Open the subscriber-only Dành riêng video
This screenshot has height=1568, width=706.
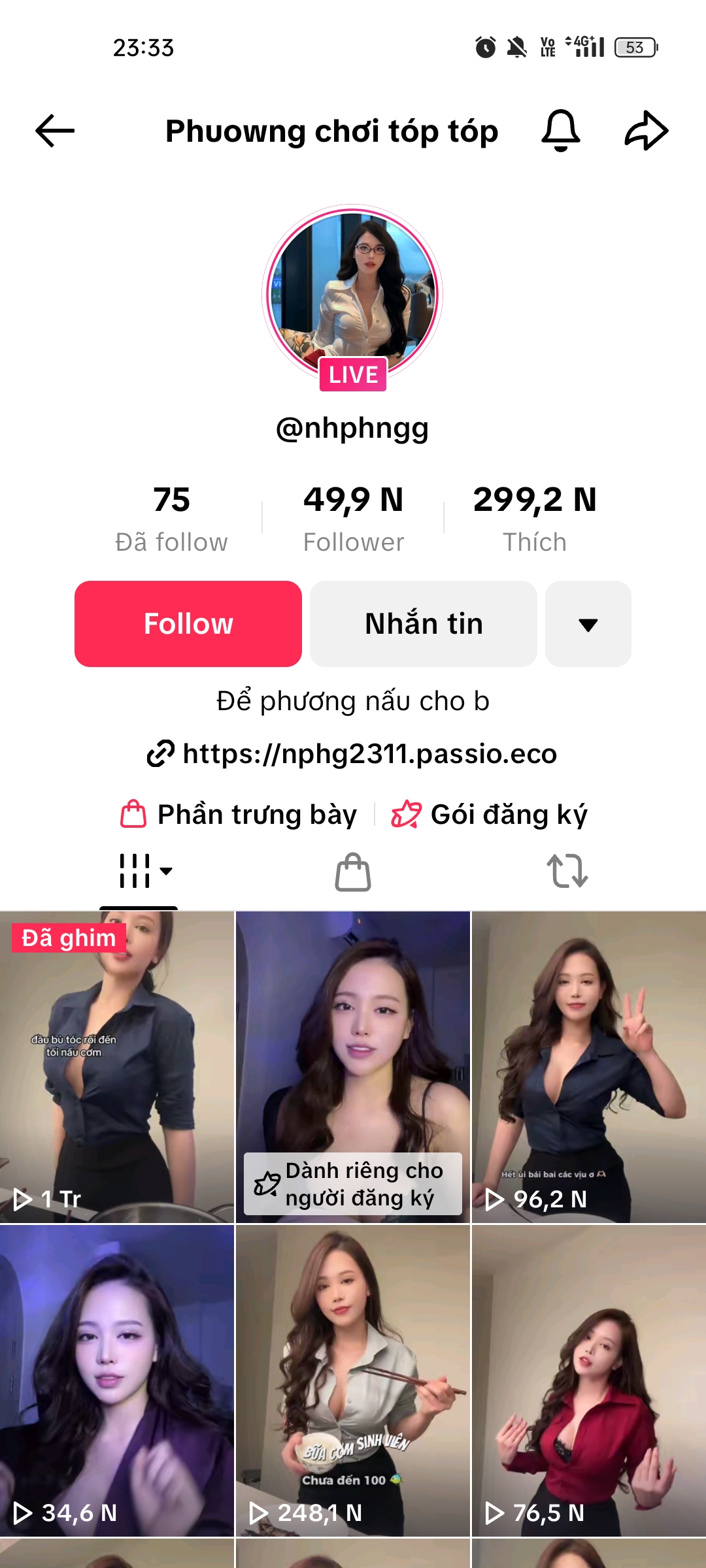coord(353,1066)
